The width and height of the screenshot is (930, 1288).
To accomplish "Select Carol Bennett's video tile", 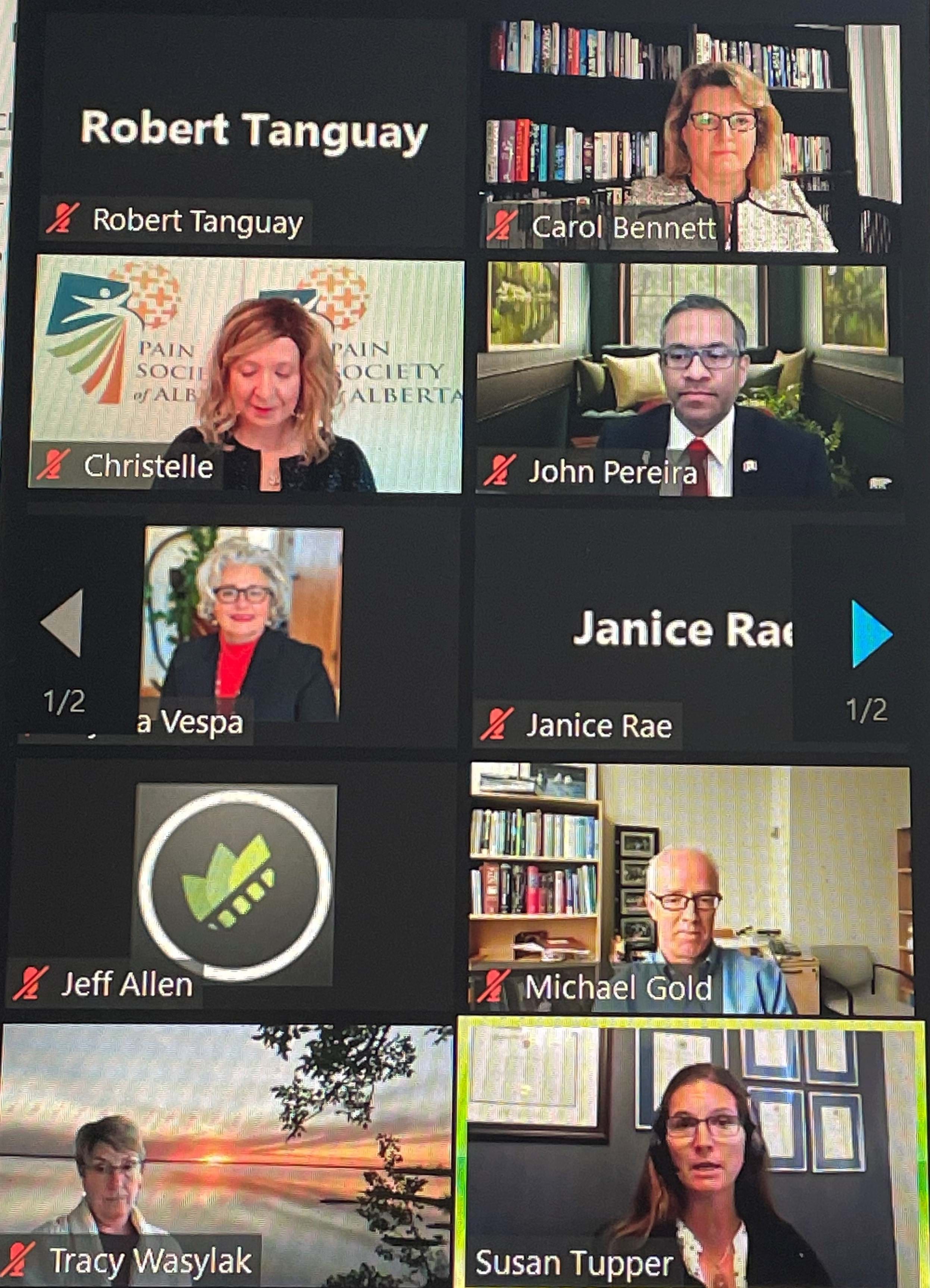I will click(x=690, y=136).
